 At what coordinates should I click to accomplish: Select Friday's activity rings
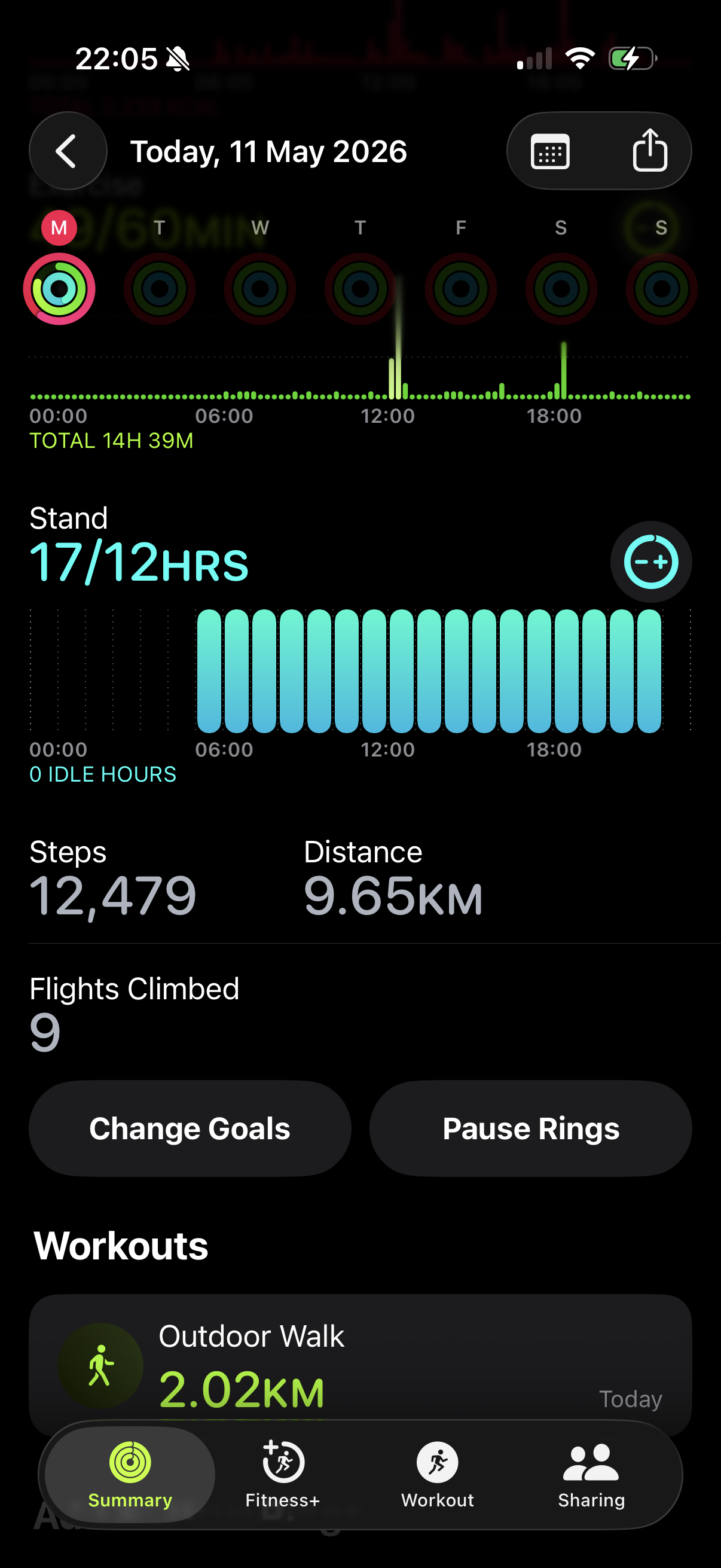click(460, 288)
